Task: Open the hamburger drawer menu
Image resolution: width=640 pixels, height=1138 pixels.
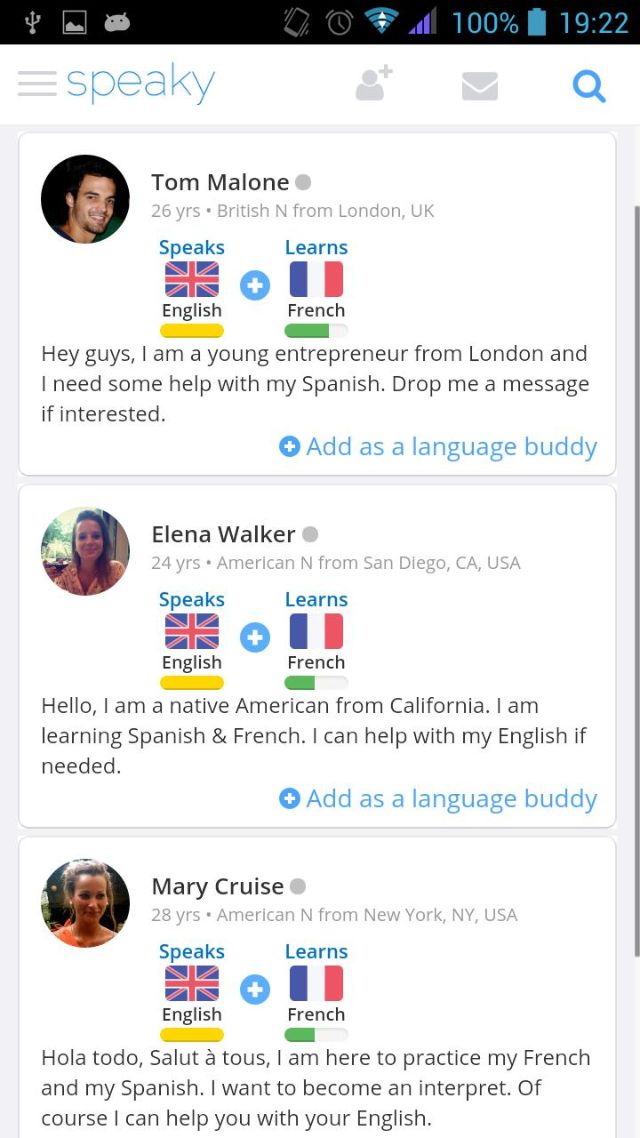Action: (x=37, y=85)
